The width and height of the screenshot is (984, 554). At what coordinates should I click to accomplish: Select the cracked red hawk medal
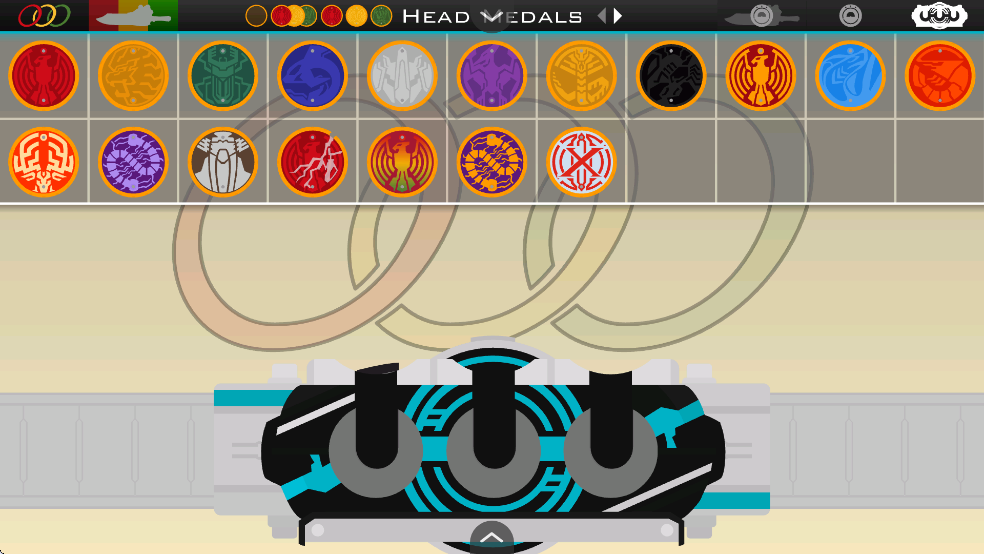(313, 162)
